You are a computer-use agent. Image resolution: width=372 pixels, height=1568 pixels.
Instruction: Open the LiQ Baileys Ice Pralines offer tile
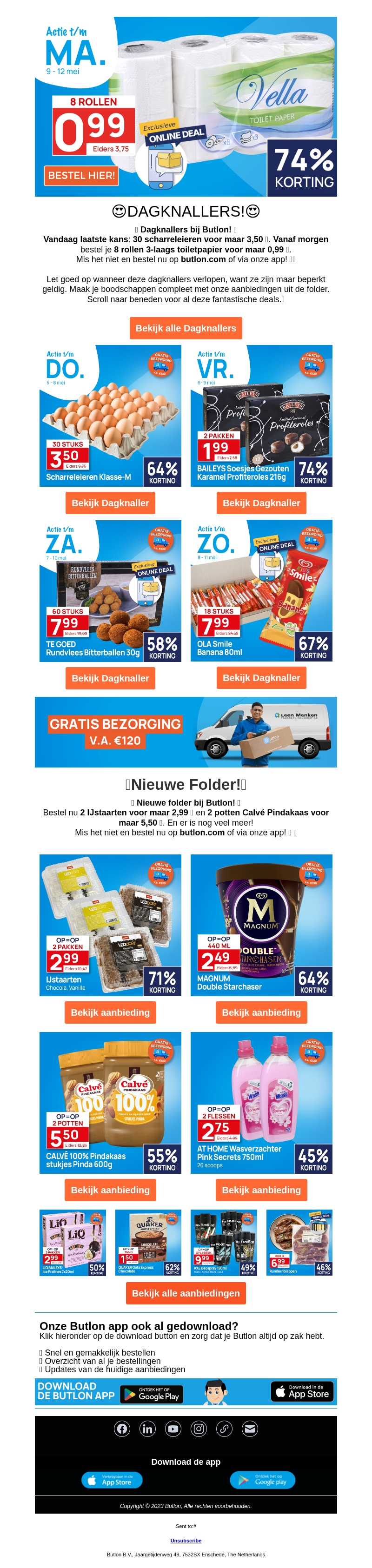pyautogui.click(x=73, y=1242)
